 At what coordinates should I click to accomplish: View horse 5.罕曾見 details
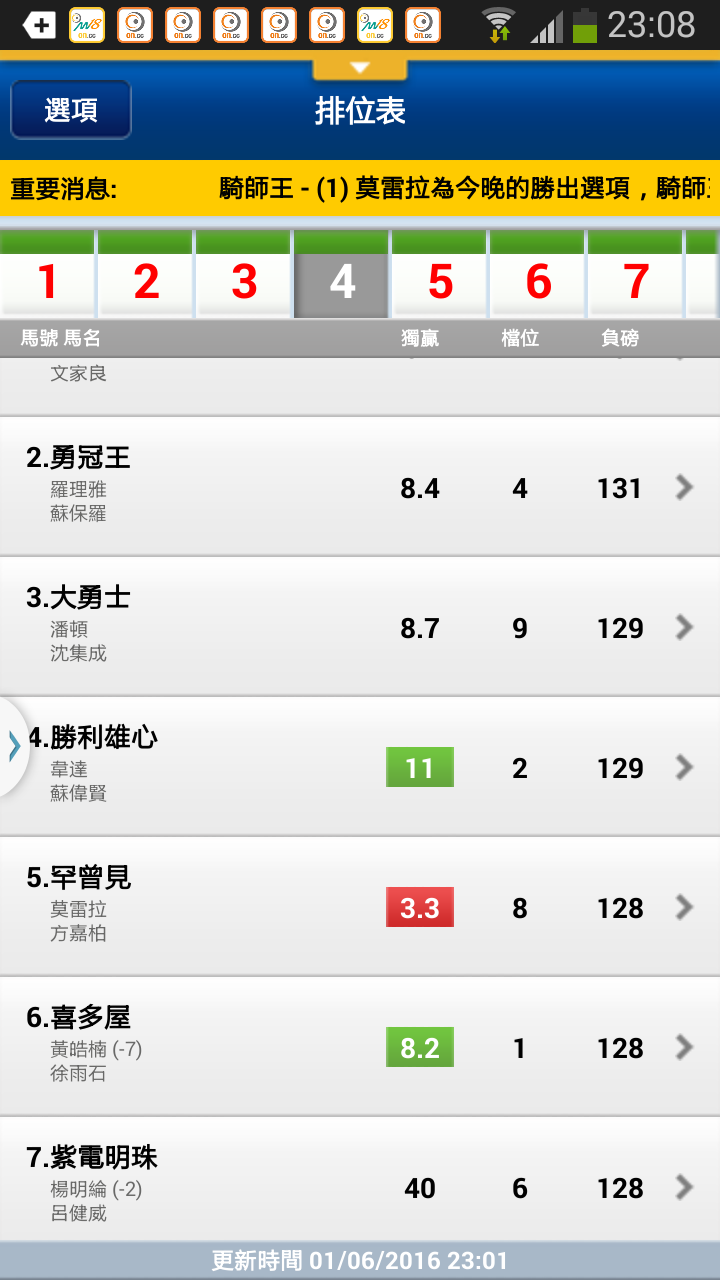pyautogui.click(x=360, y=907)
